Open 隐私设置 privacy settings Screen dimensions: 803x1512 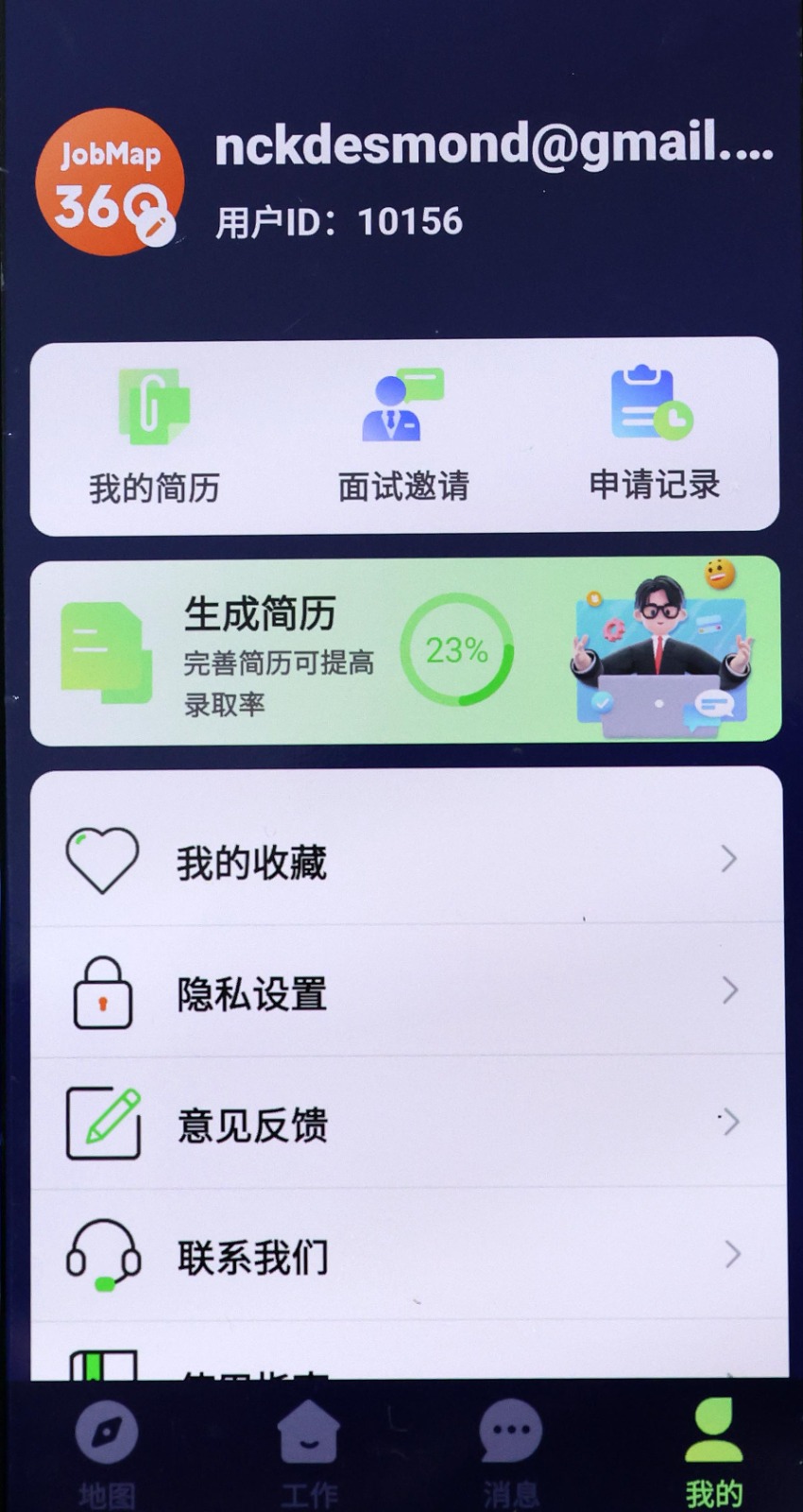click(x=406, y=992)
